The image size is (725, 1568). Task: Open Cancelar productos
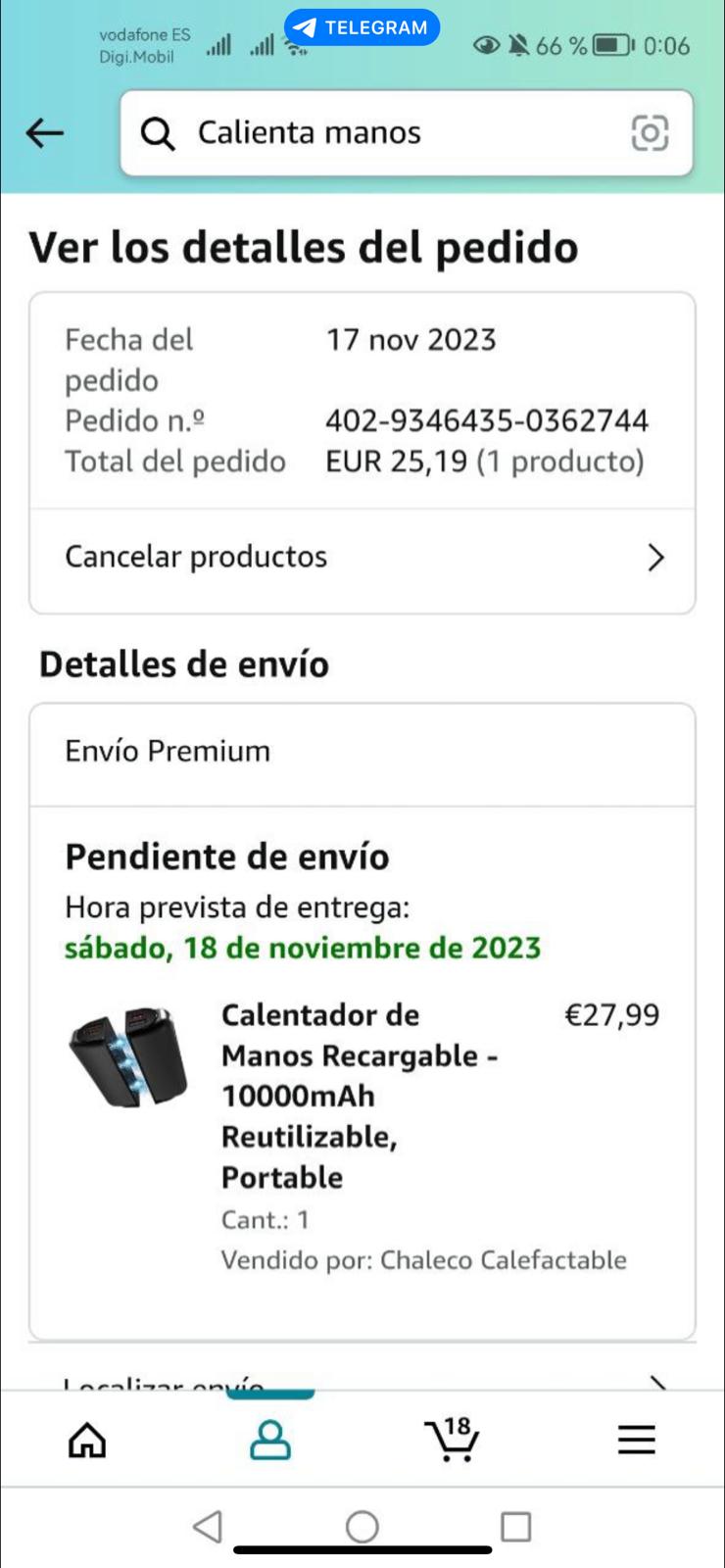coord(362,557)
